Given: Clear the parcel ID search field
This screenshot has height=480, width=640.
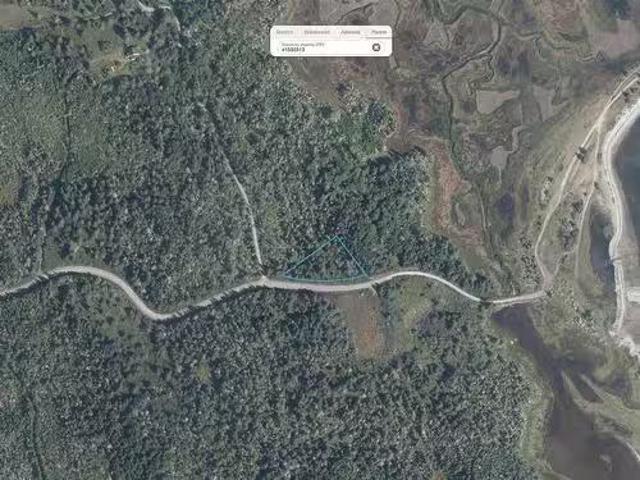Looking at the screenshot, I should [376, 47].
